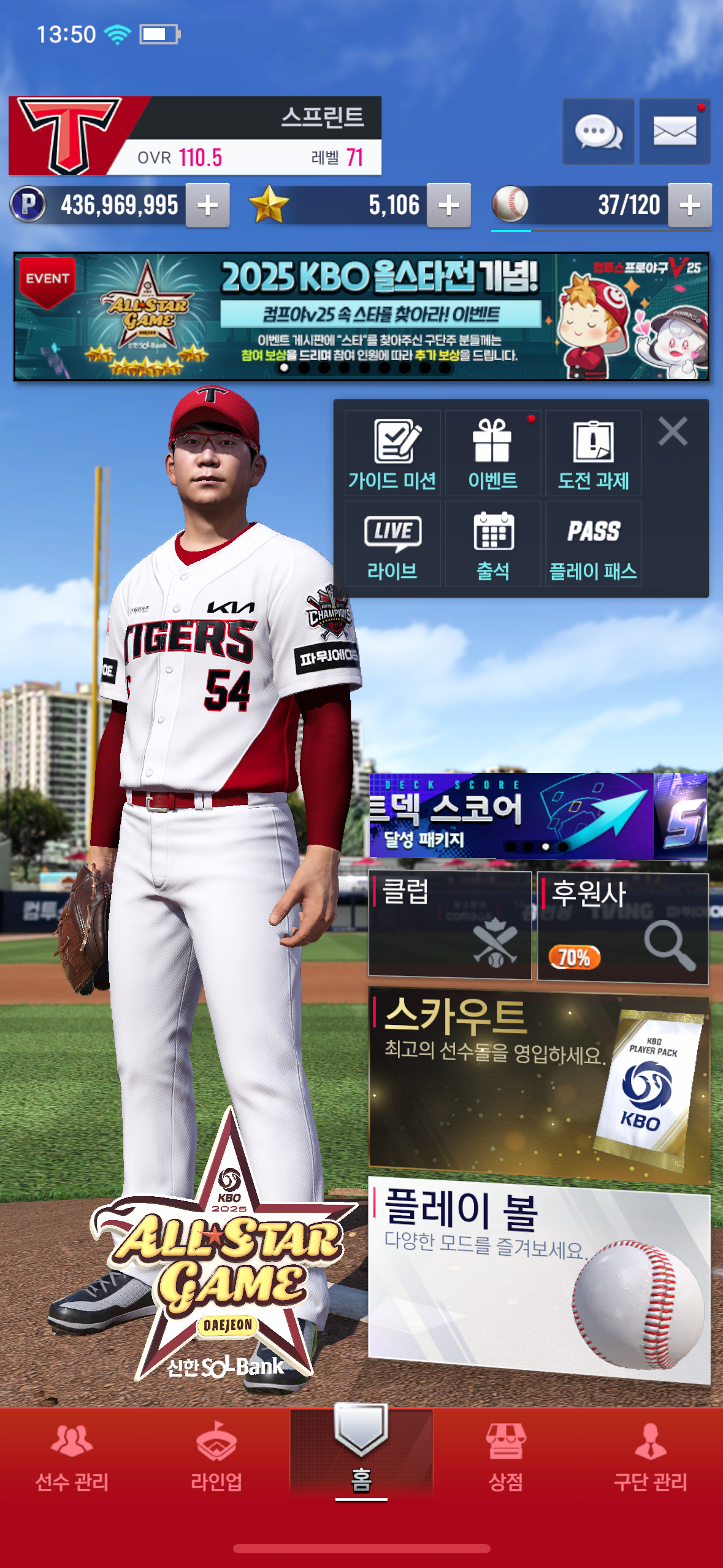Image resolution: width=723 pixels, height=1568 pixels.
Task: Open 출석 attendance calendar
Action: point(492,544)
